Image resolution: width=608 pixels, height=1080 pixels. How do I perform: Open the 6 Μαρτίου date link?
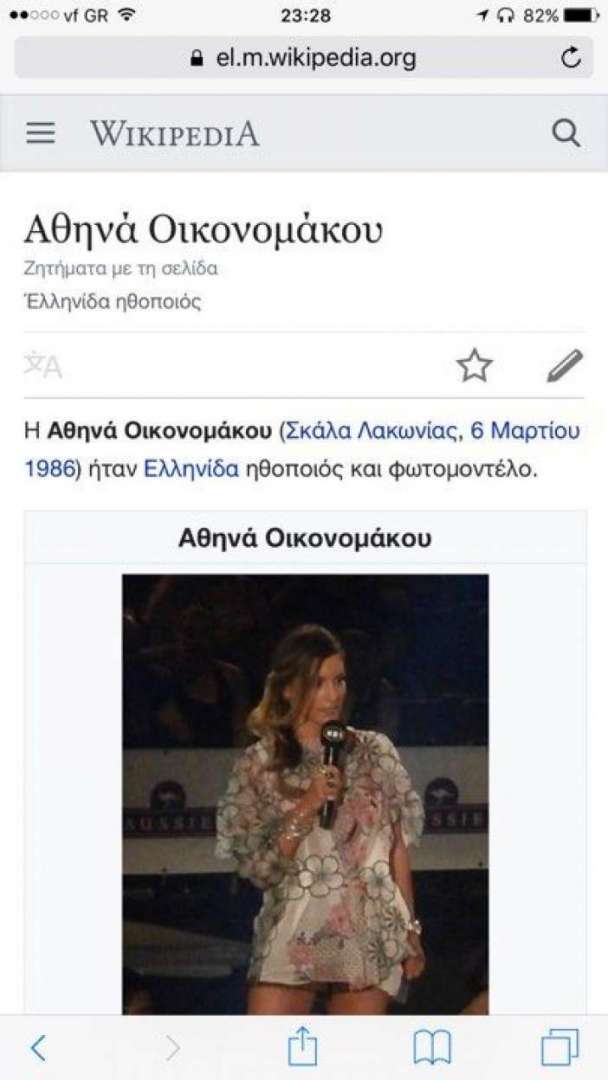[x=525, y=432]
